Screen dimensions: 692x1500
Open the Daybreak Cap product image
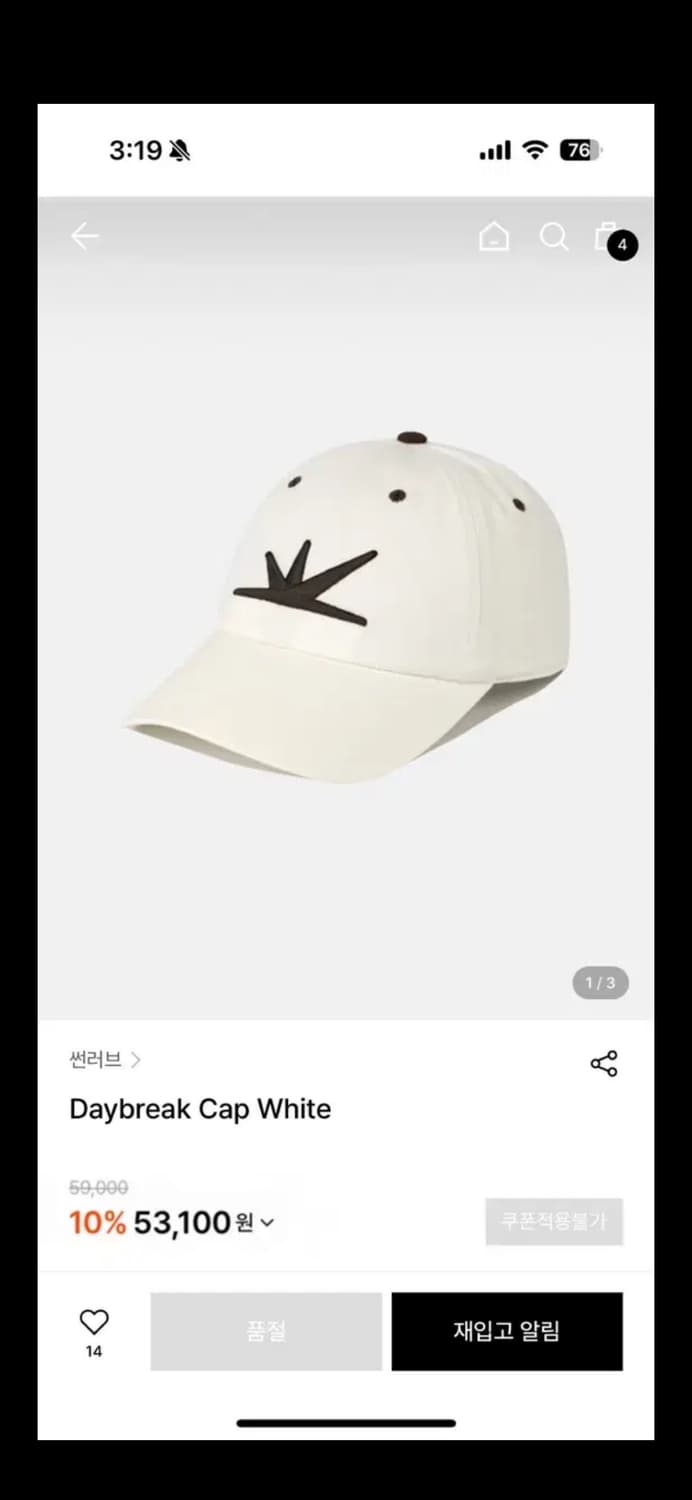(346, 610)
